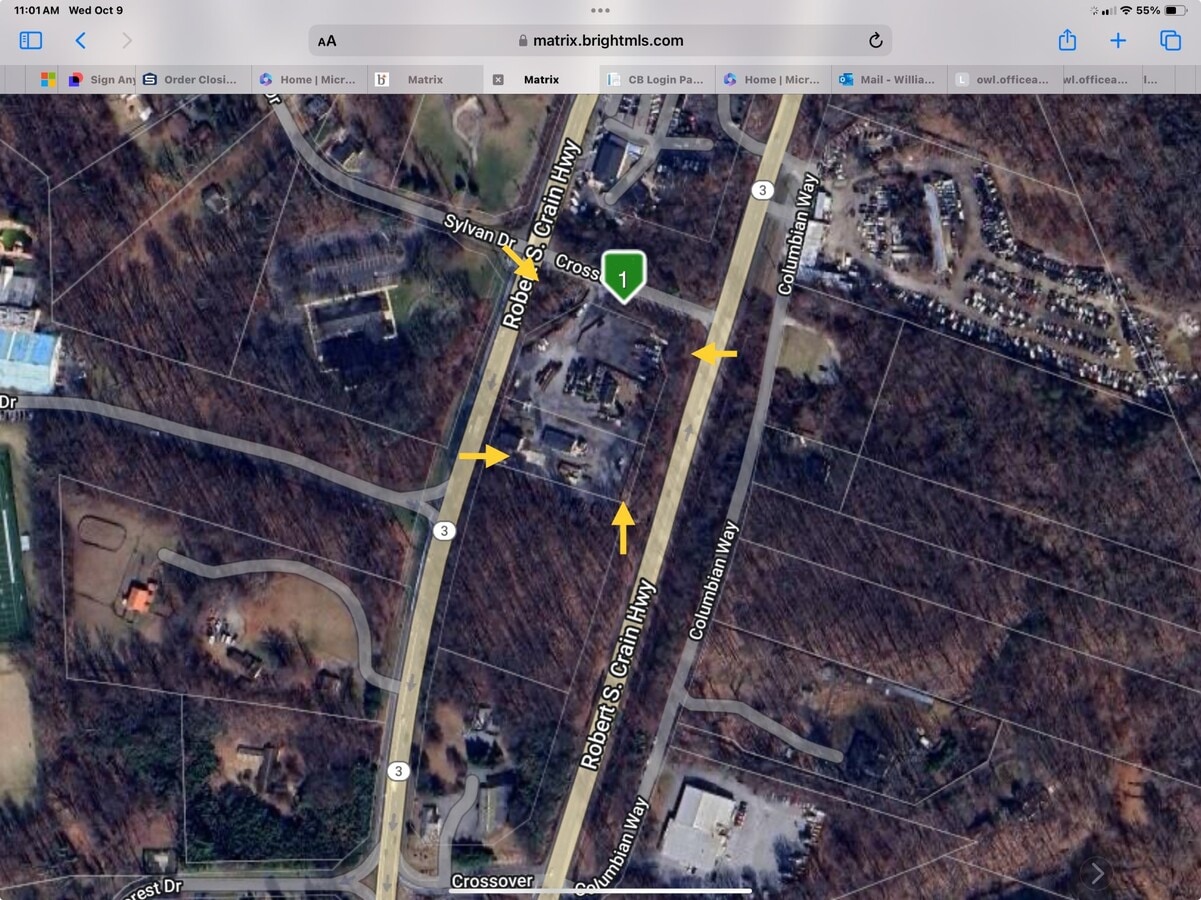Open the matrix.brightmls.com address bar
The width and height of the screenshot is (1201, 900).
(x=600, y=41)
